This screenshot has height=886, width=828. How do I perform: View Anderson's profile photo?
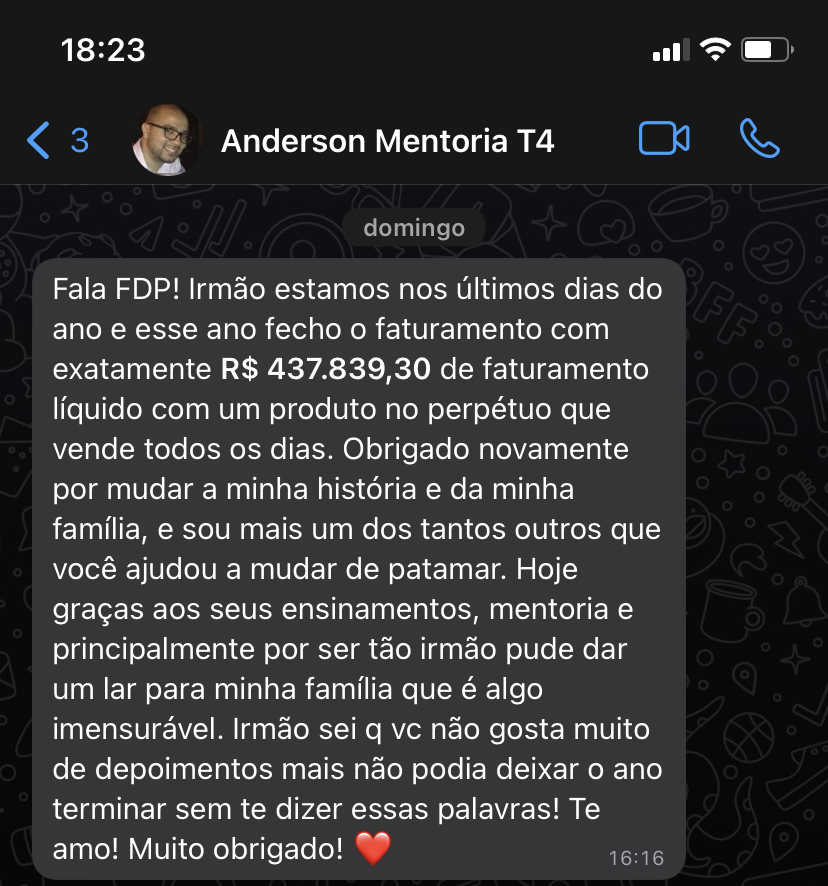[x=166, y=140]
